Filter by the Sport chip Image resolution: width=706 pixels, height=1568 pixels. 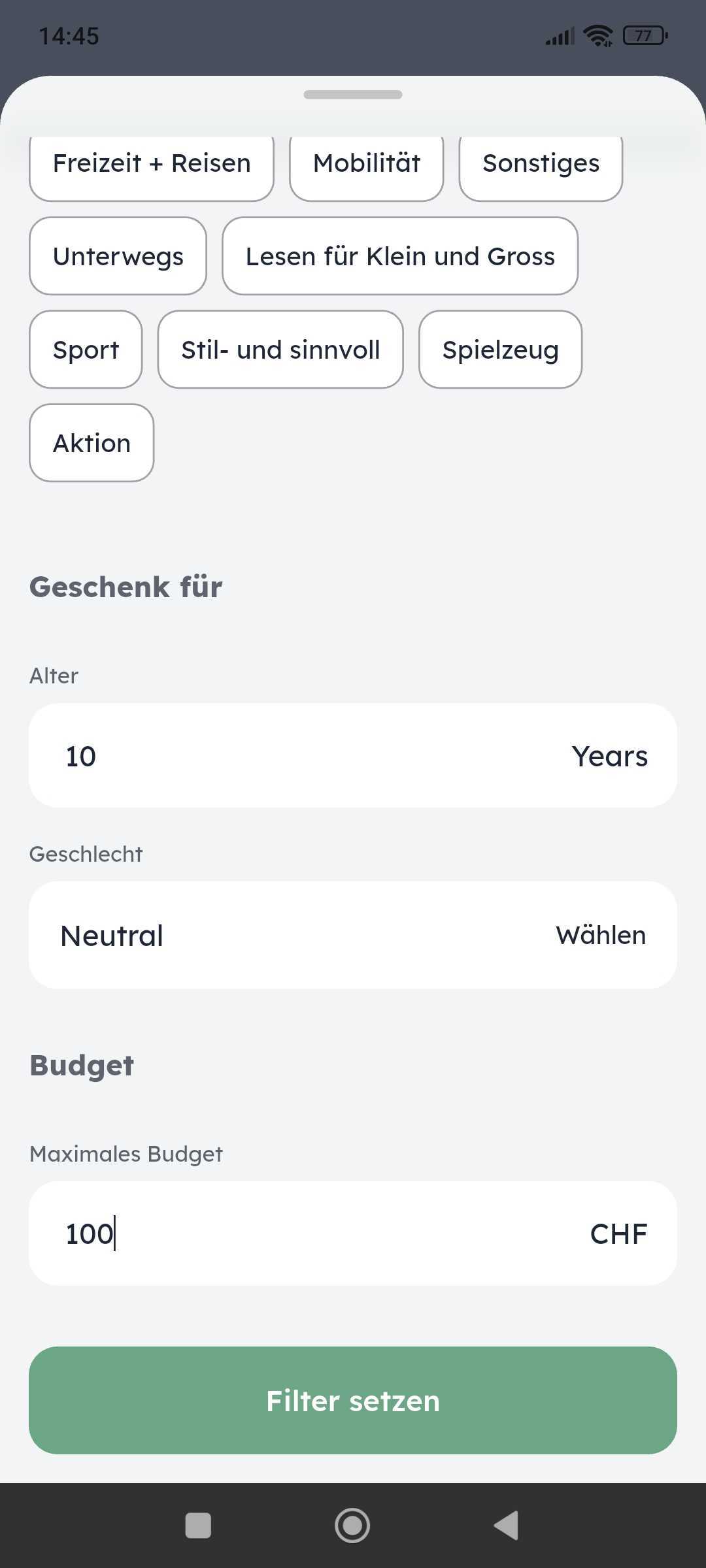click(86, 350)
